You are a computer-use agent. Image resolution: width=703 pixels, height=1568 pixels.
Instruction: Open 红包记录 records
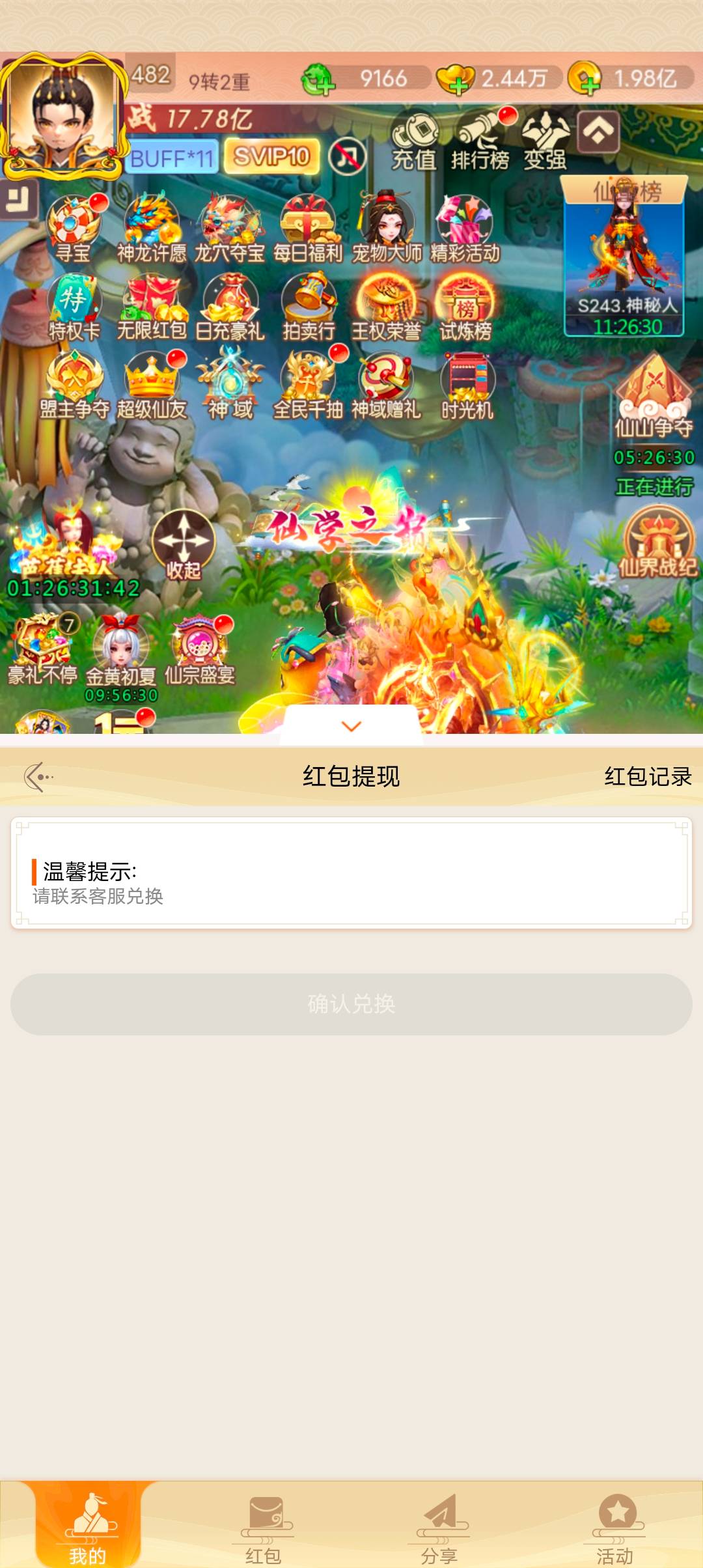click(647, 776)
